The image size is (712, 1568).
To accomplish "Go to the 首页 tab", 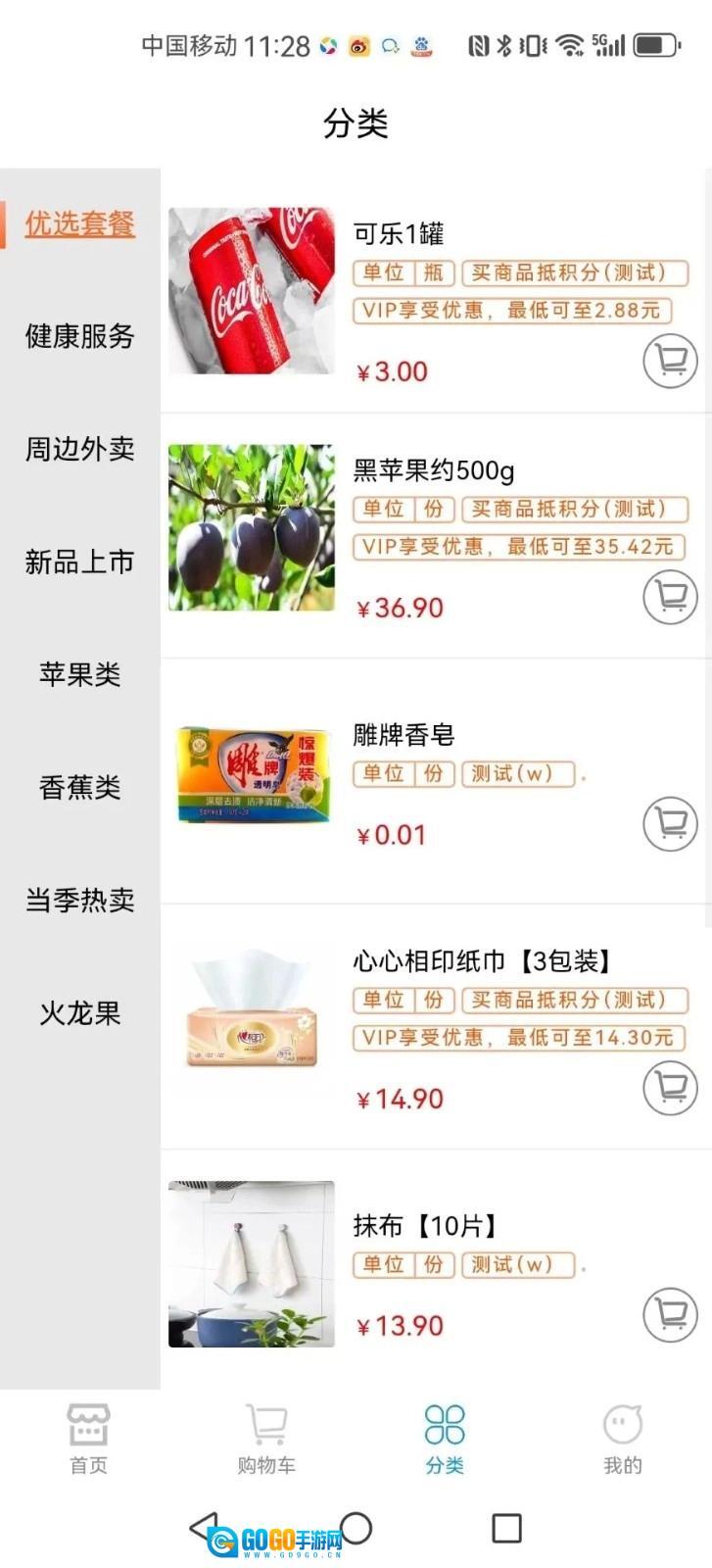I will click(x=88, y=1438).
